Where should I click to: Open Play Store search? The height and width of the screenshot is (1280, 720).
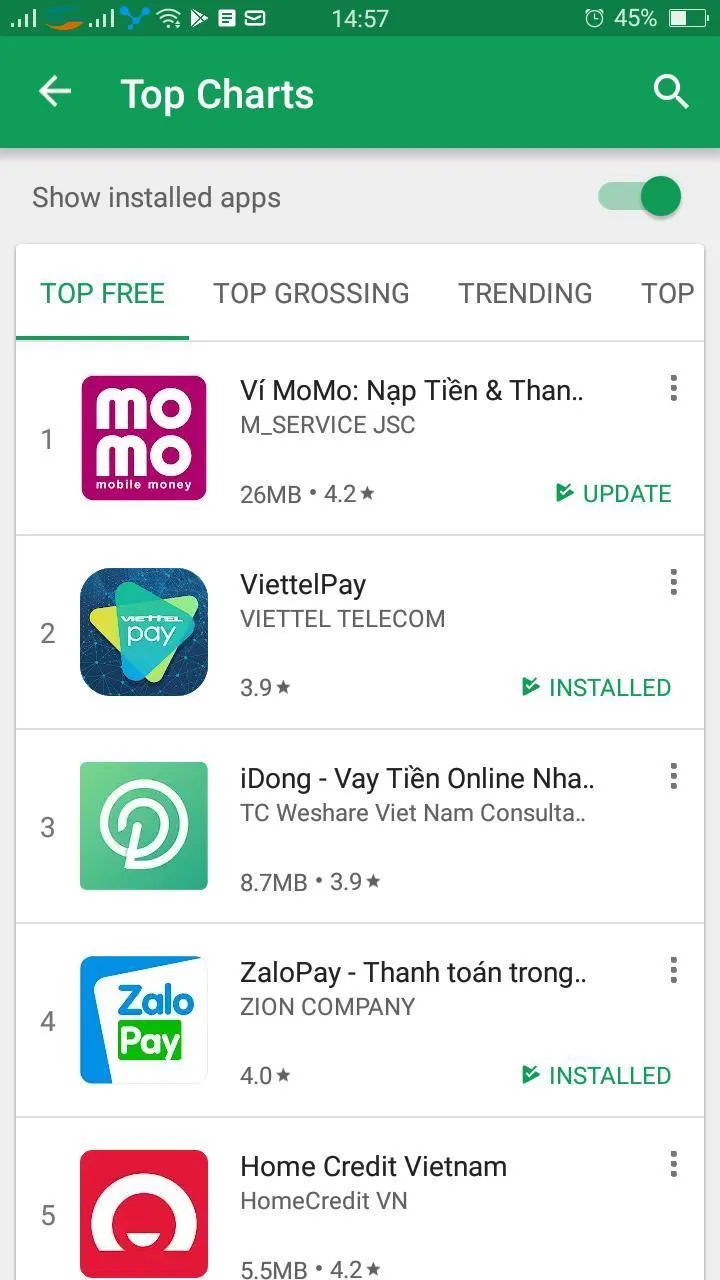(671, 92)
